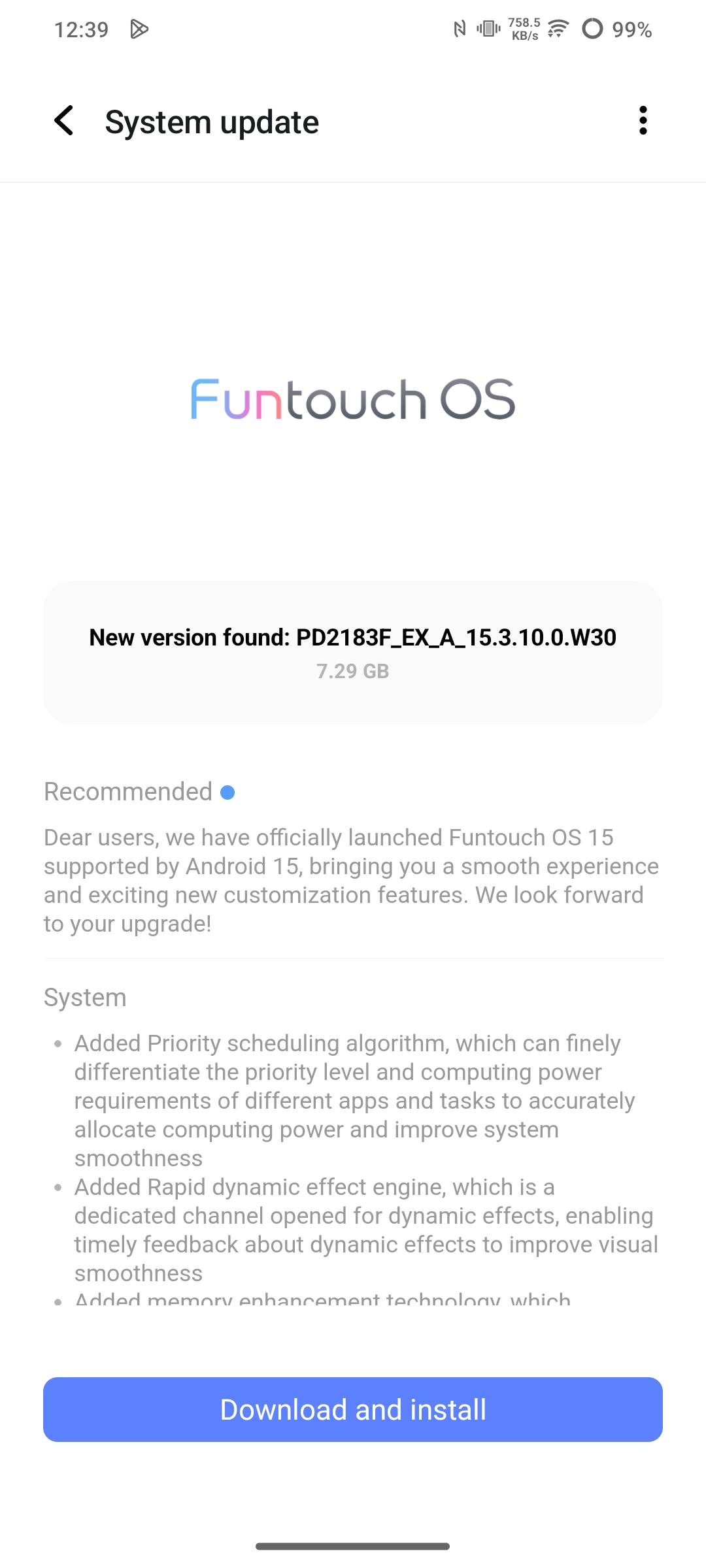Go back from System update
Viewport: 706px width, 1568px height.
(x=64, y=121)
